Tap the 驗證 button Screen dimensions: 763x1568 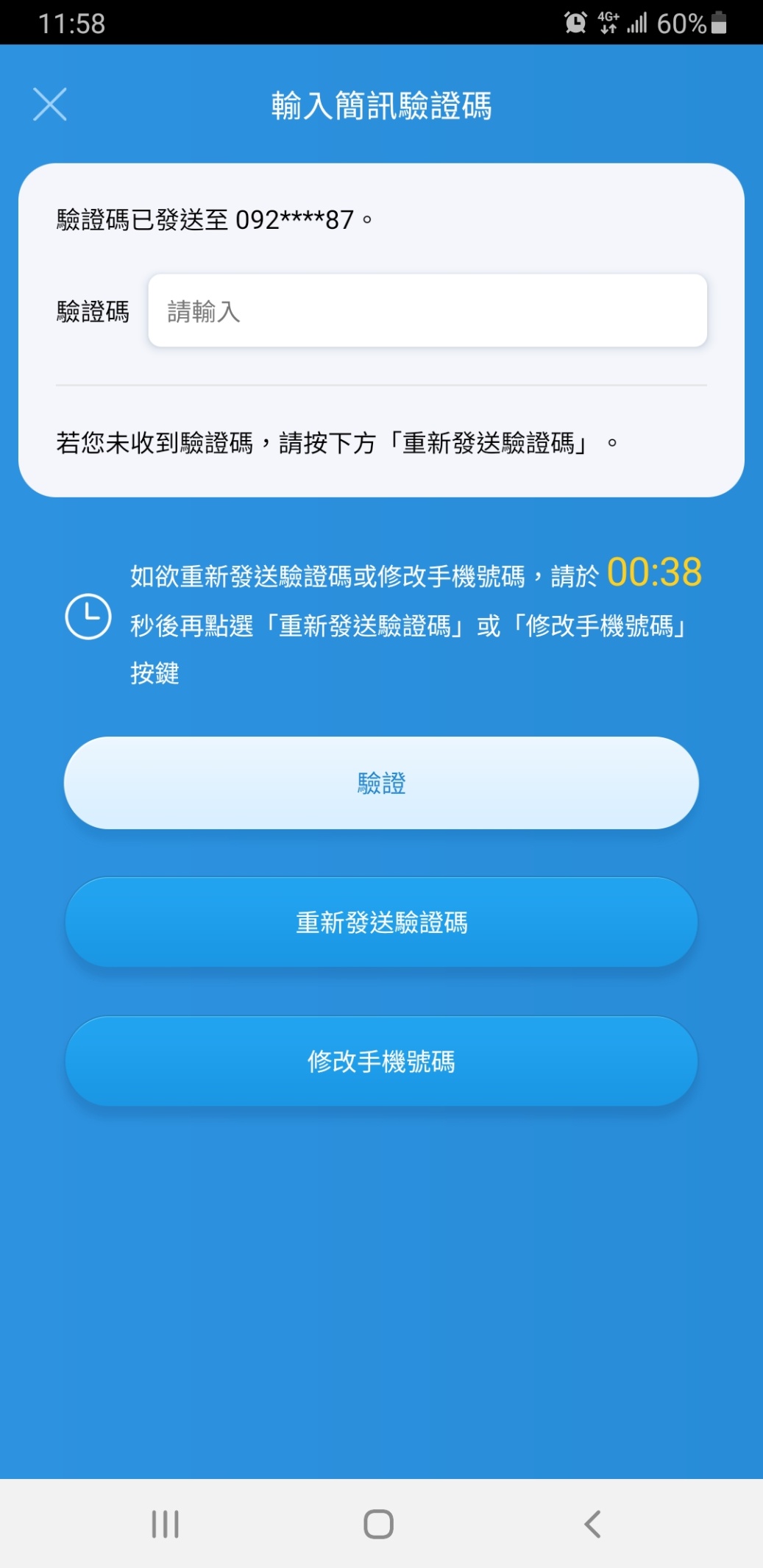point(381,783)
